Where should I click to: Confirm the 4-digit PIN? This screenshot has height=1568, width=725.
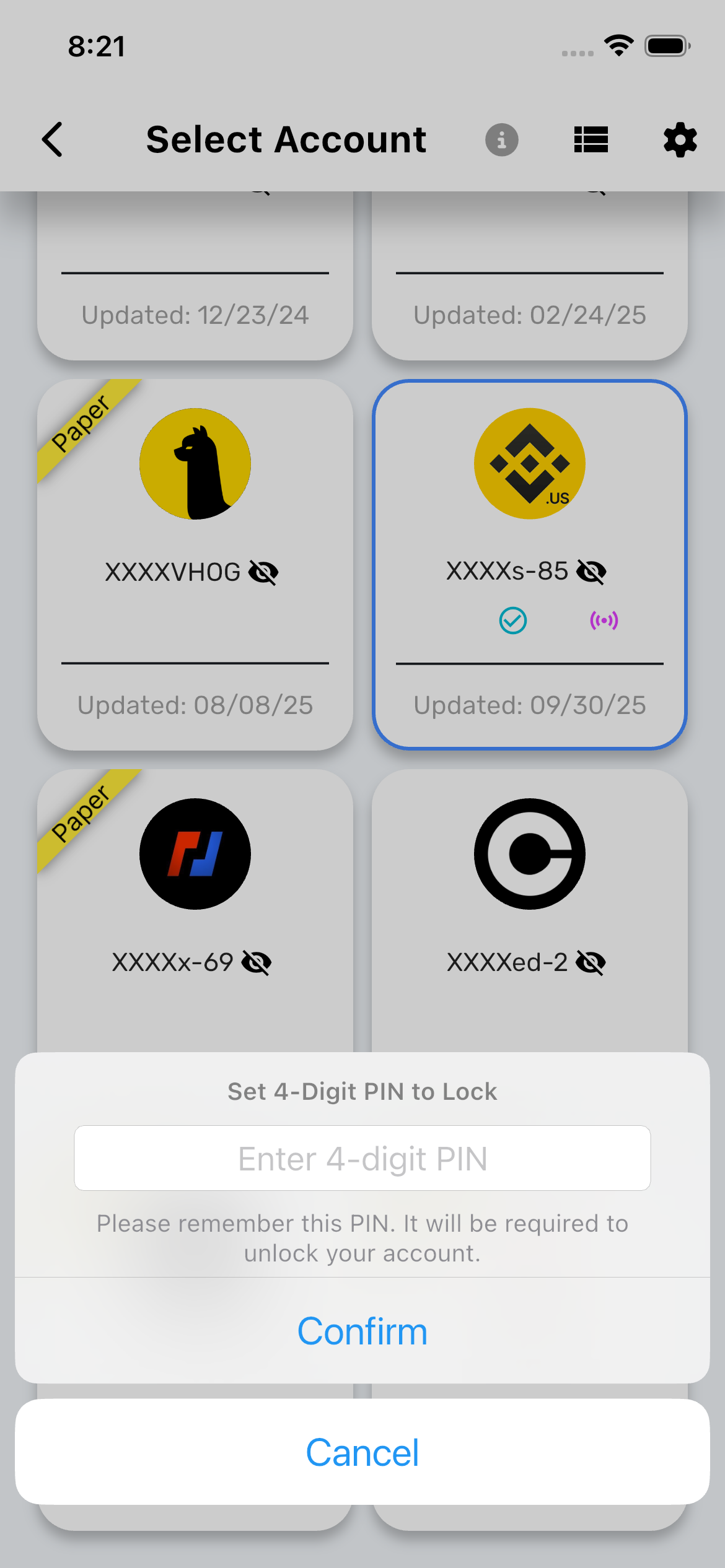click(x=362, y=1329)
